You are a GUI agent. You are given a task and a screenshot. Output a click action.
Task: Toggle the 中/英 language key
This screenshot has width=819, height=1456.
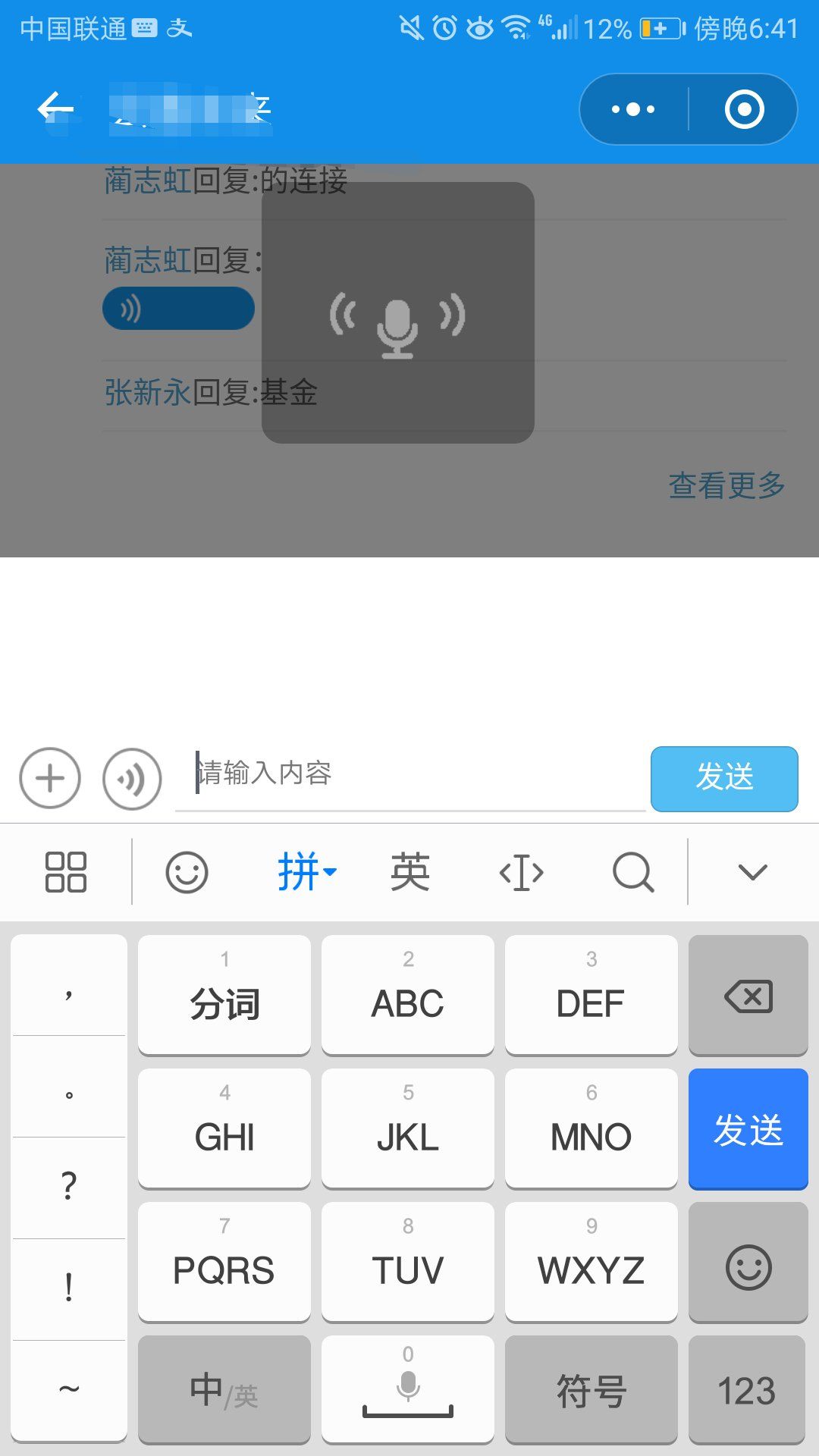[224, 1390]
